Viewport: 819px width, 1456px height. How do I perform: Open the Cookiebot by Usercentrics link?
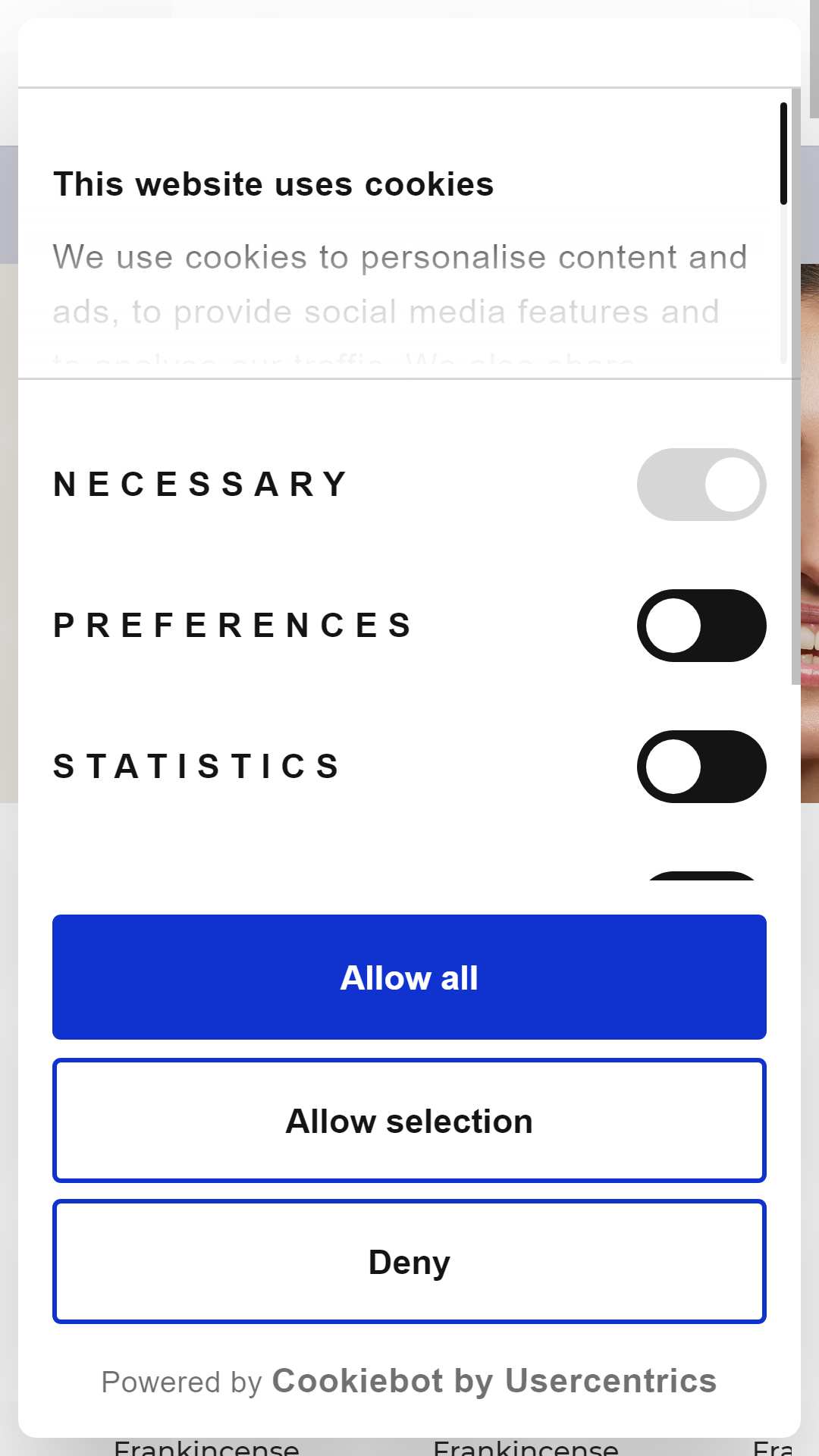click(494, 1381)
